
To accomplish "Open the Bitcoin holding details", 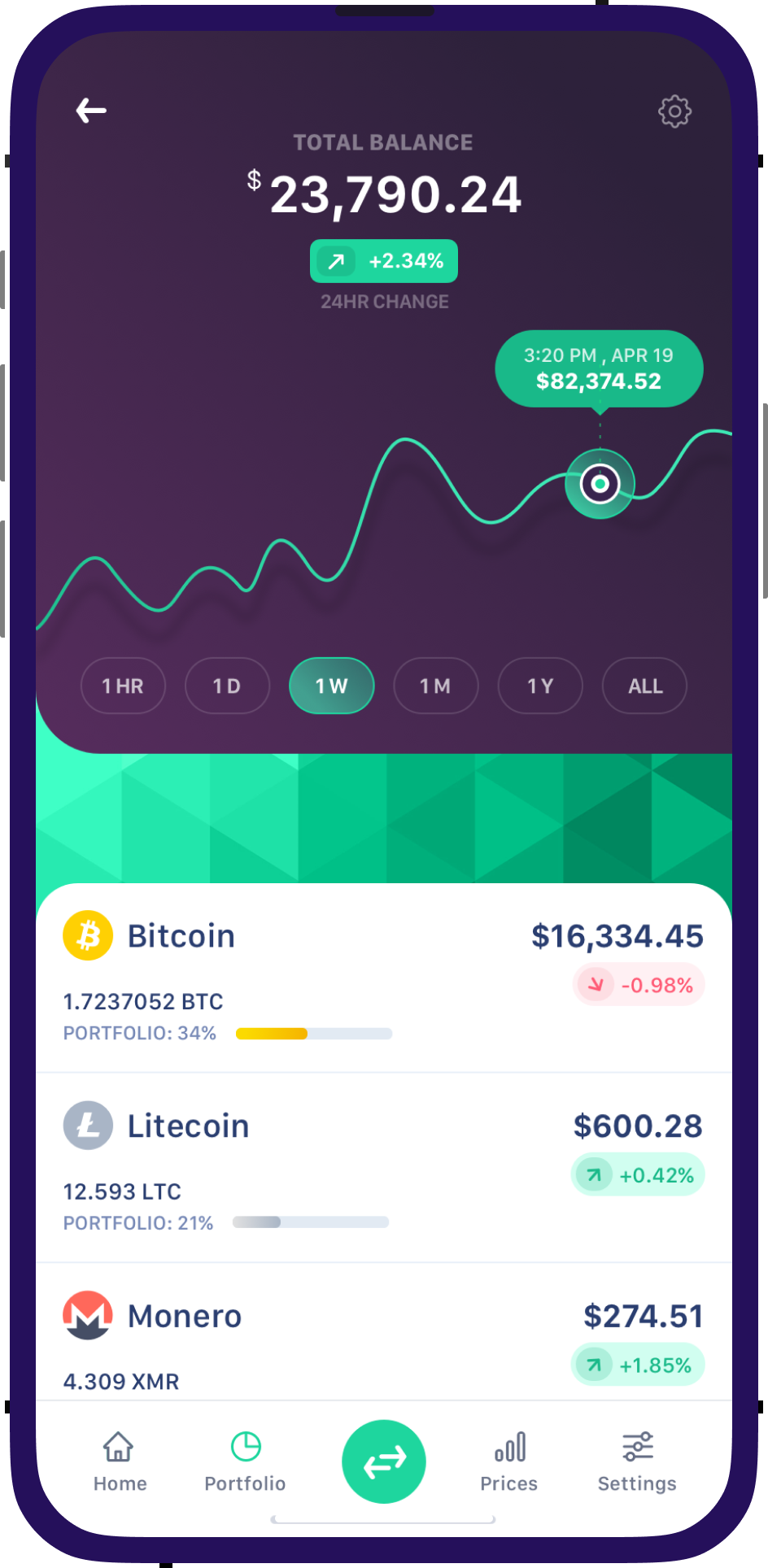I will [x=383, y=978].
